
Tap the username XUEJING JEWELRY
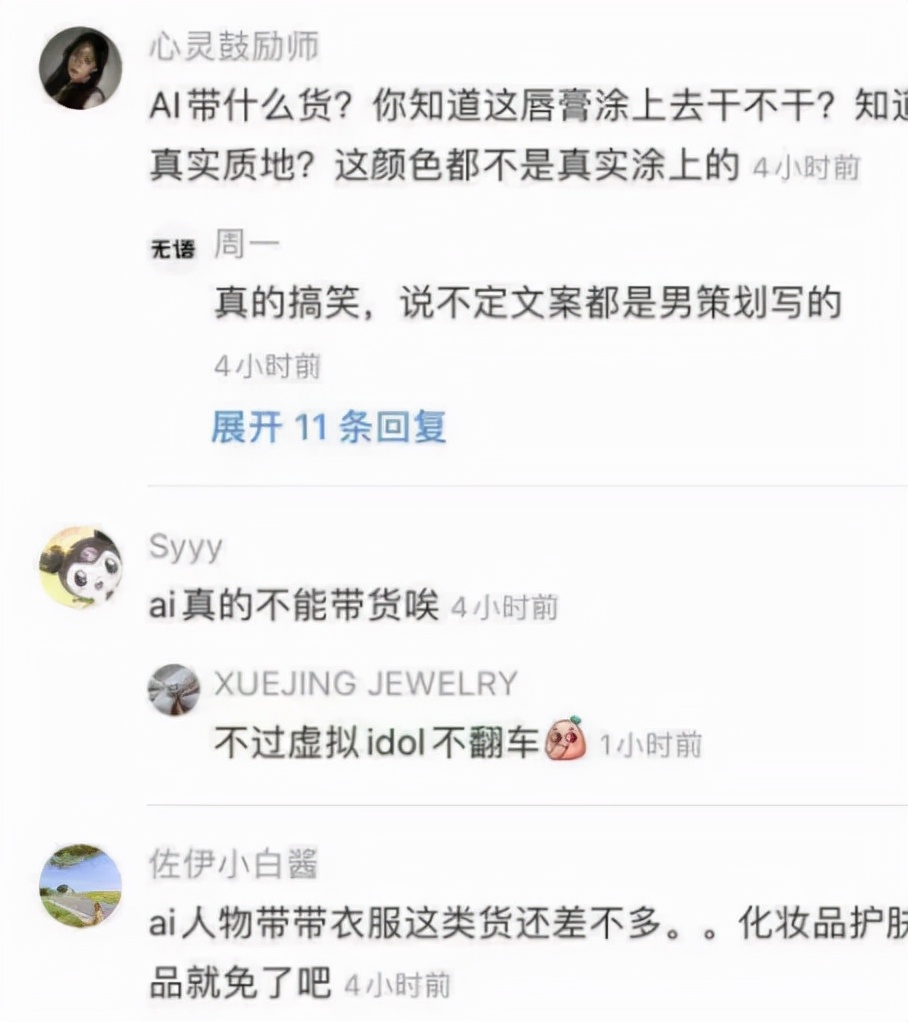coord(365,684)
